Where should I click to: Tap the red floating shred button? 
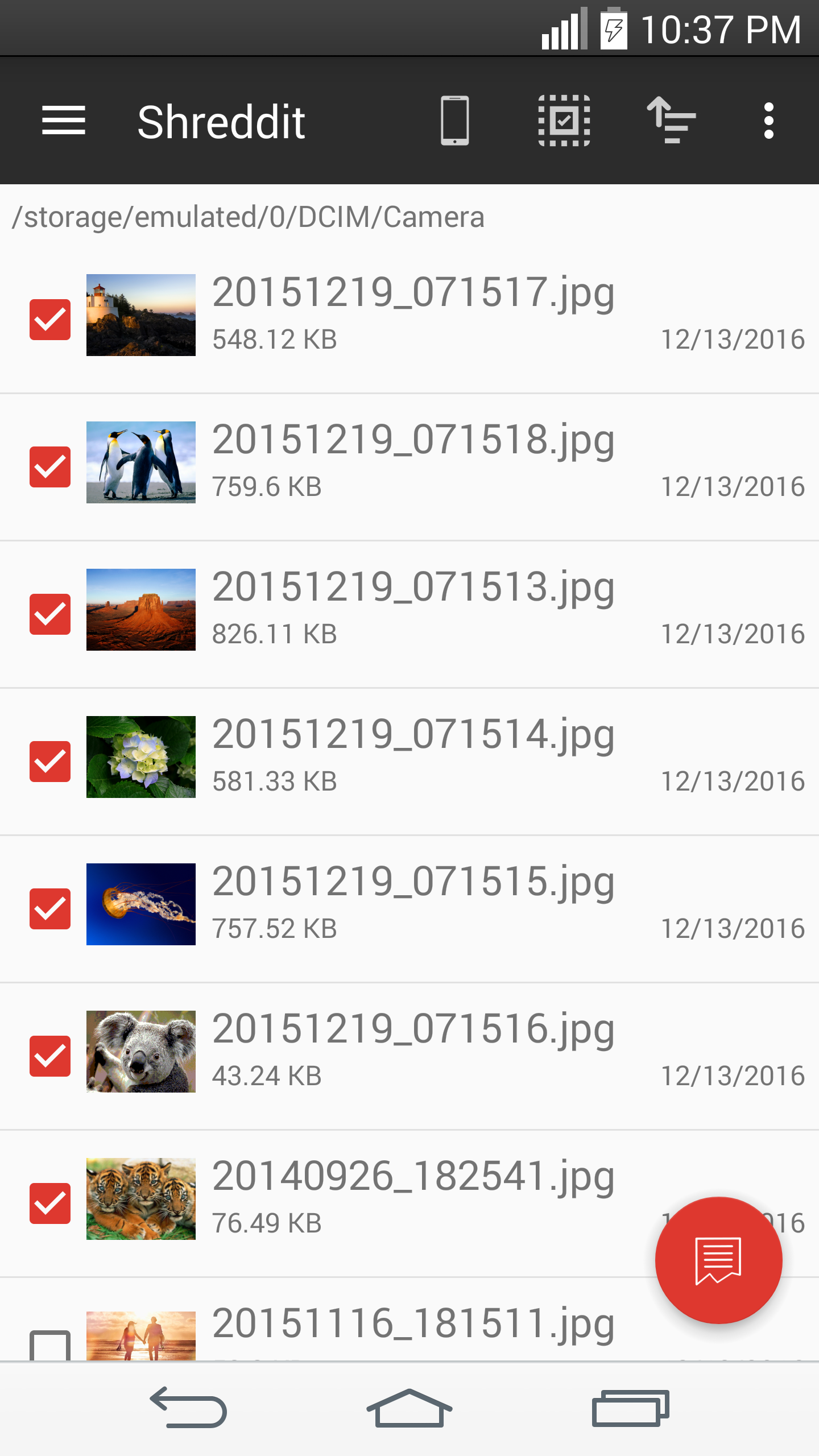[718, 1260]
